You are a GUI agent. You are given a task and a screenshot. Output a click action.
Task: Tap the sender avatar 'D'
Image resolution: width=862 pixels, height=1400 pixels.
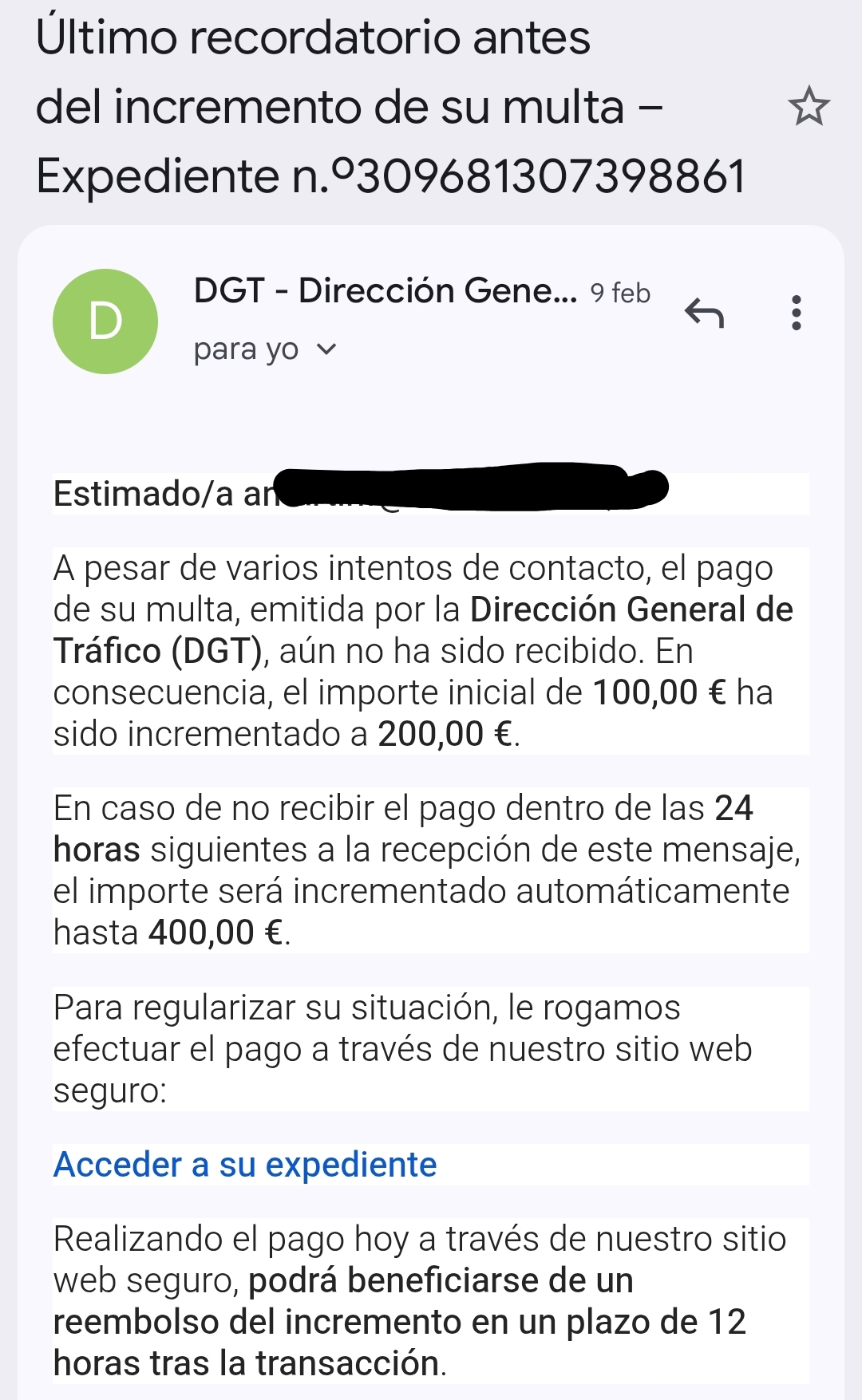coord(105,321)
